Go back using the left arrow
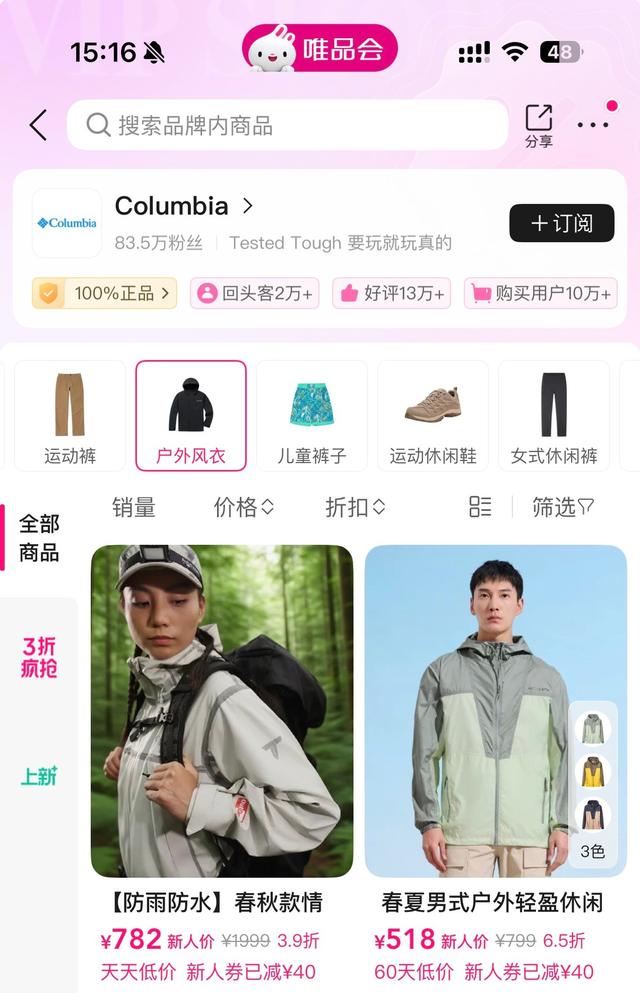This screenshot has height=993, width=640. tap(38, 125)
